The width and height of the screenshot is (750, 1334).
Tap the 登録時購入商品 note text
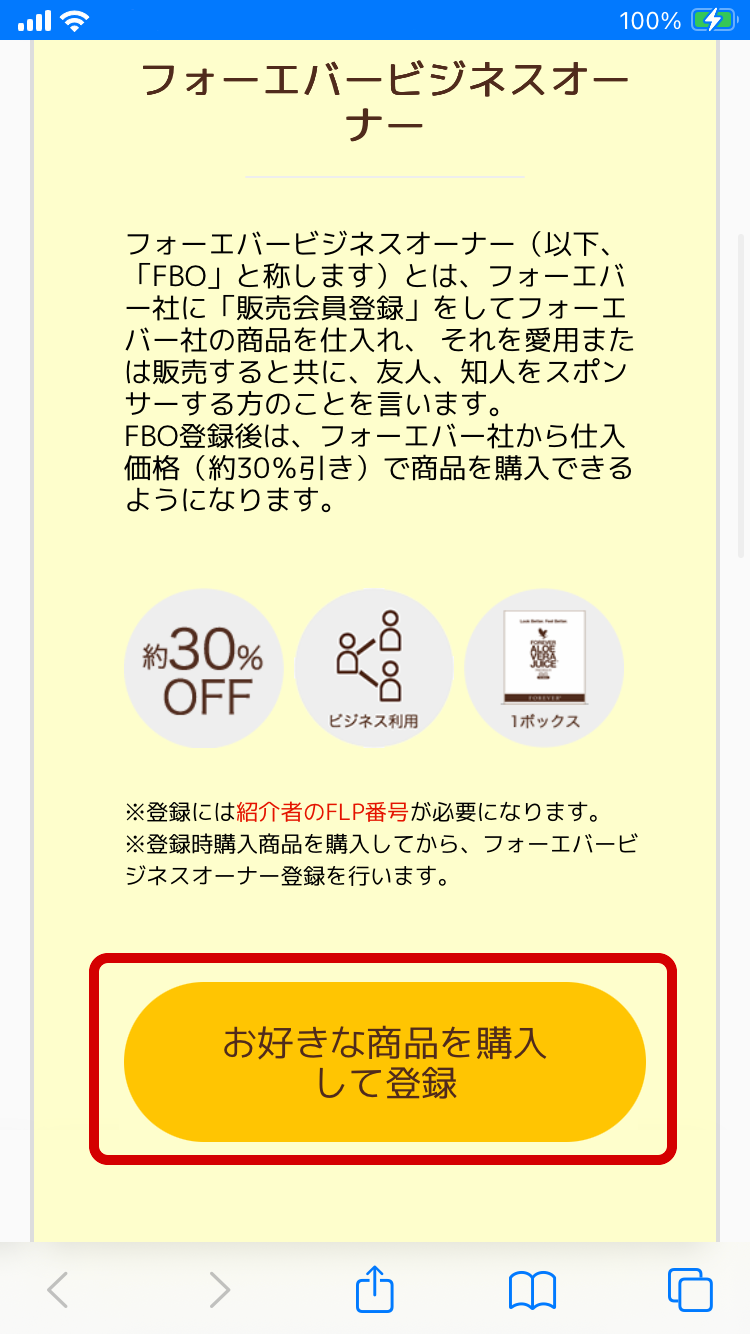[x=380, y=857]
